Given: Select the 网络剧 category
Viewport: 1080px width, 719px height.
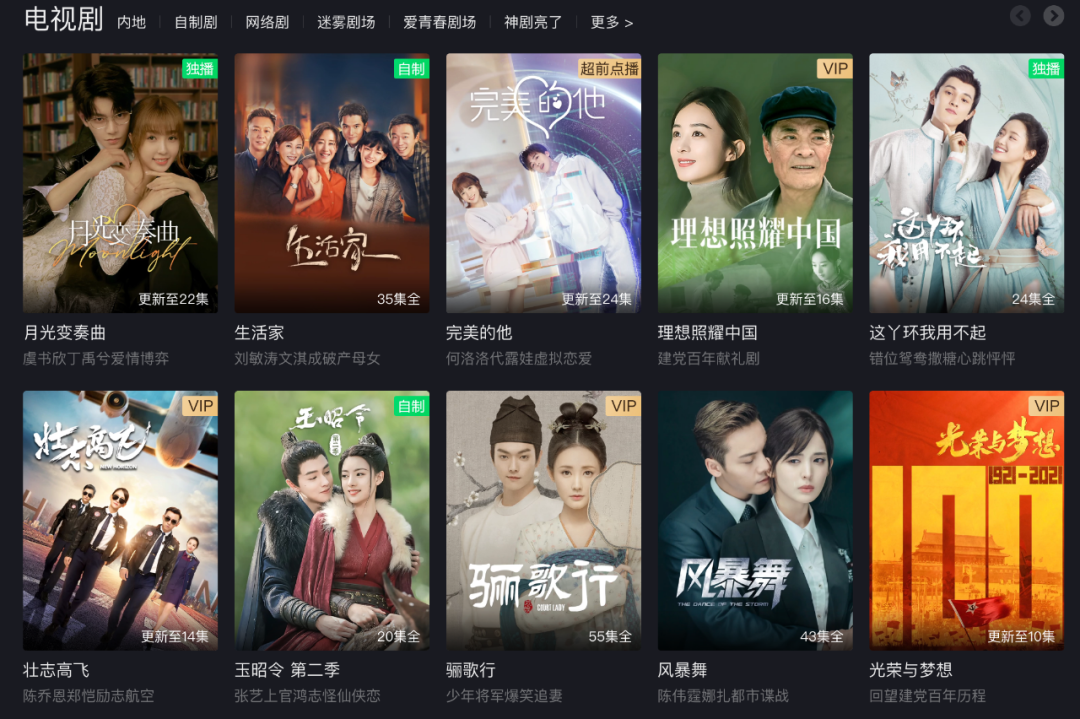Looking at the screenshot, I should pos(267,22).
